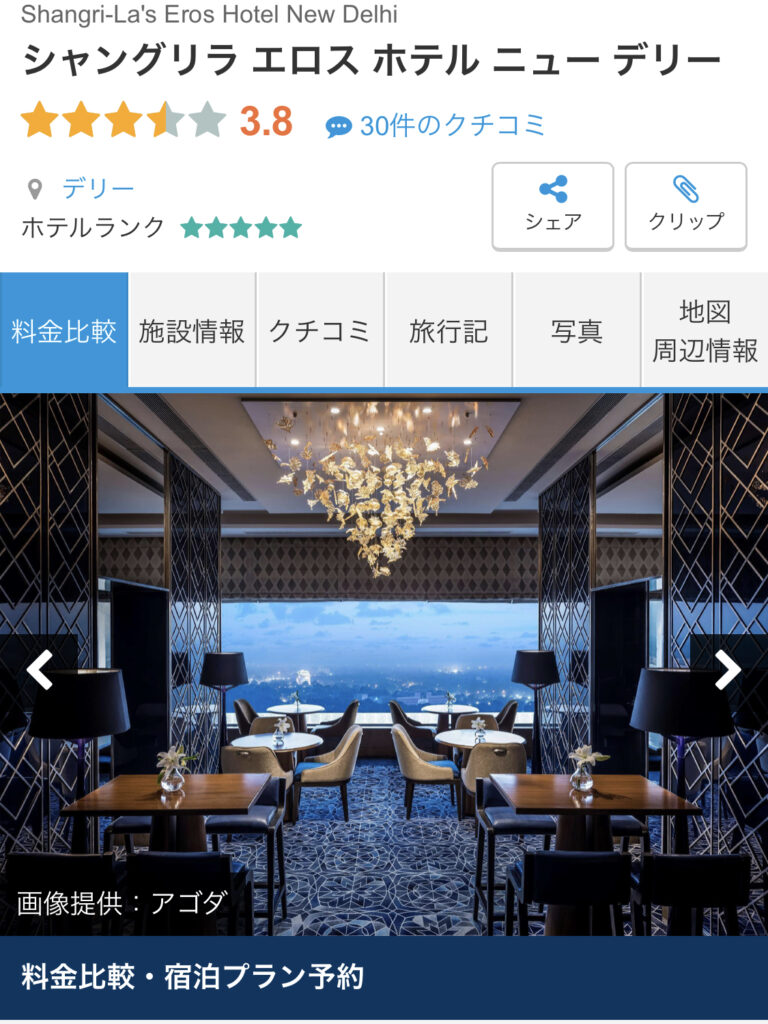This screenshot has height=1024, width=768.
Task: Show the previous hotel photo
Action: (39, 670)
